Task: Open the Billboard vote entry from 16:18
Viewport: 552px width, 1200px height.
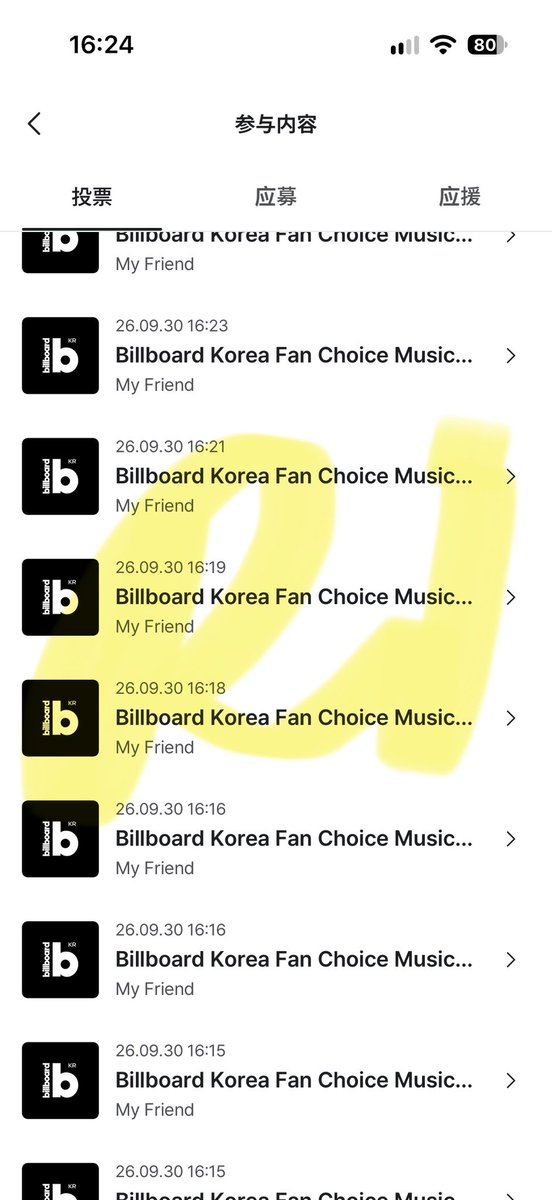Action: (x=276, y=719)
